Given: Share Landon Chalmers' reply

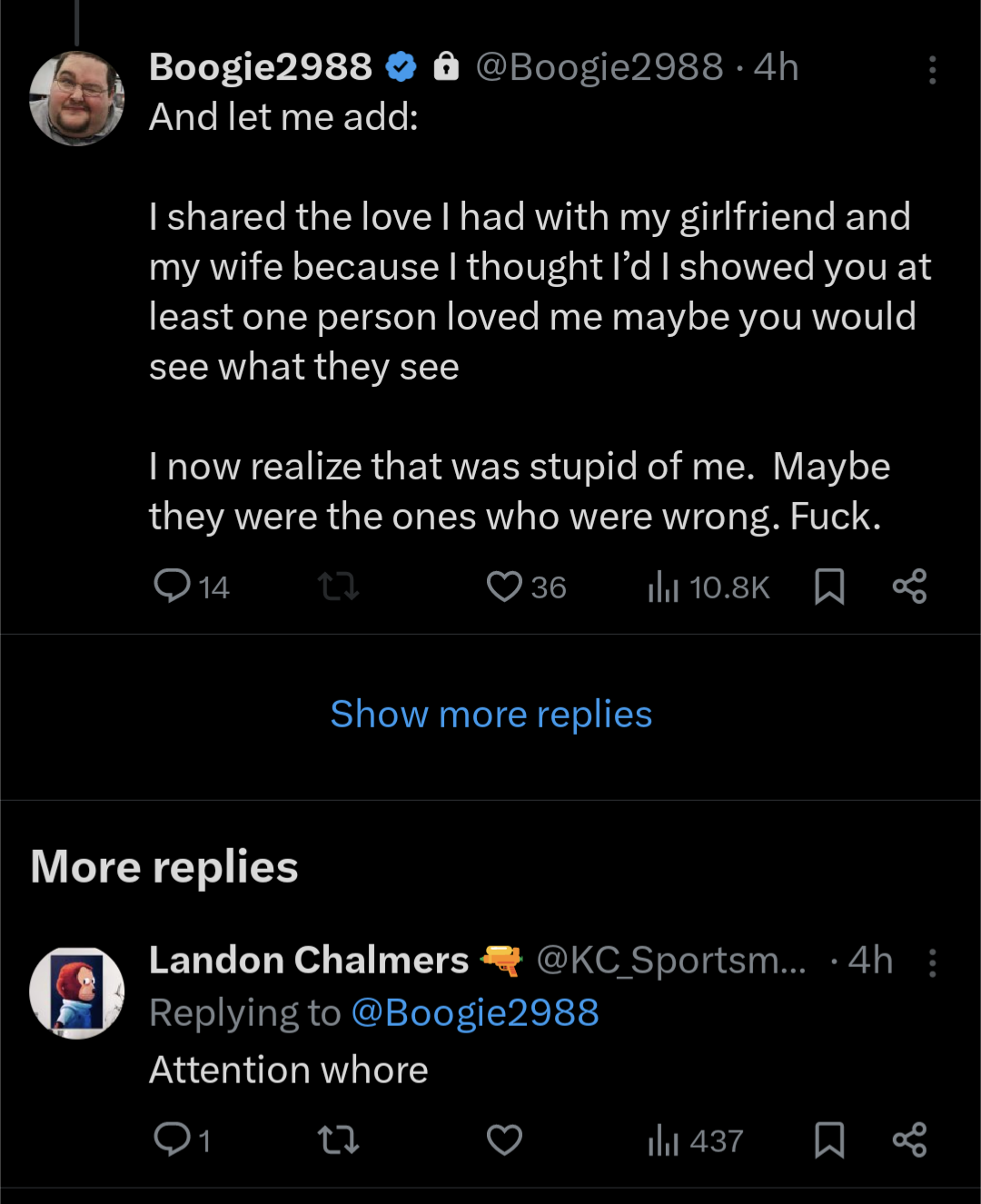Looking at the screenshot, I should (x=909, y=1140).
